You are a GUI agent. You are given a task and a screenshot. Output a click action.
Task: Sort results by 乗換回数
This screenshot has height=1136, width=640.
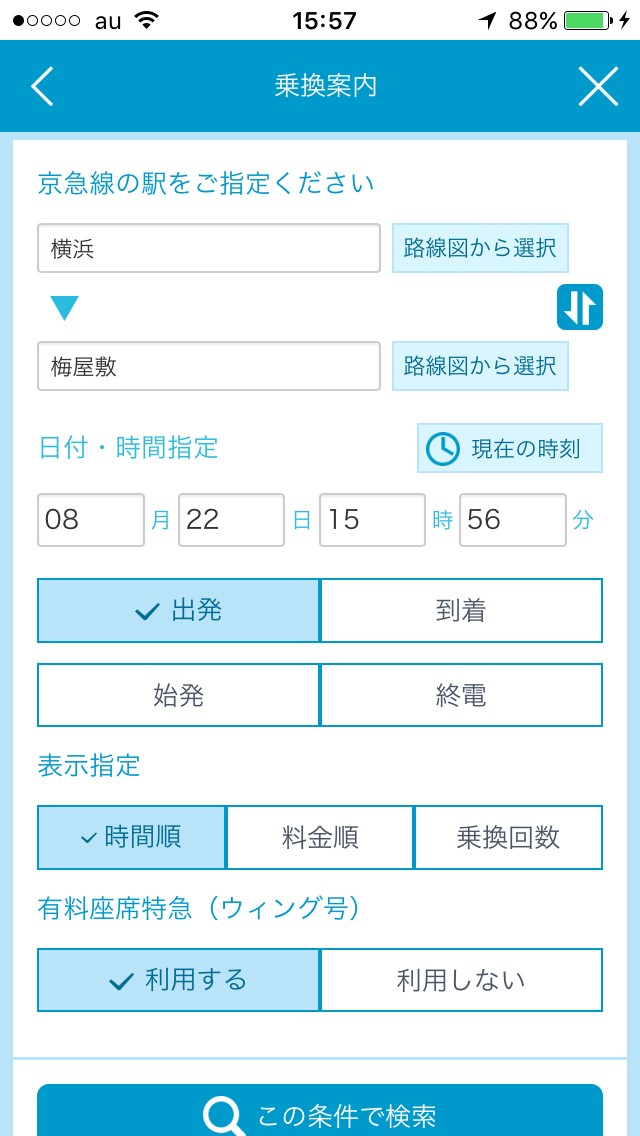508,838
